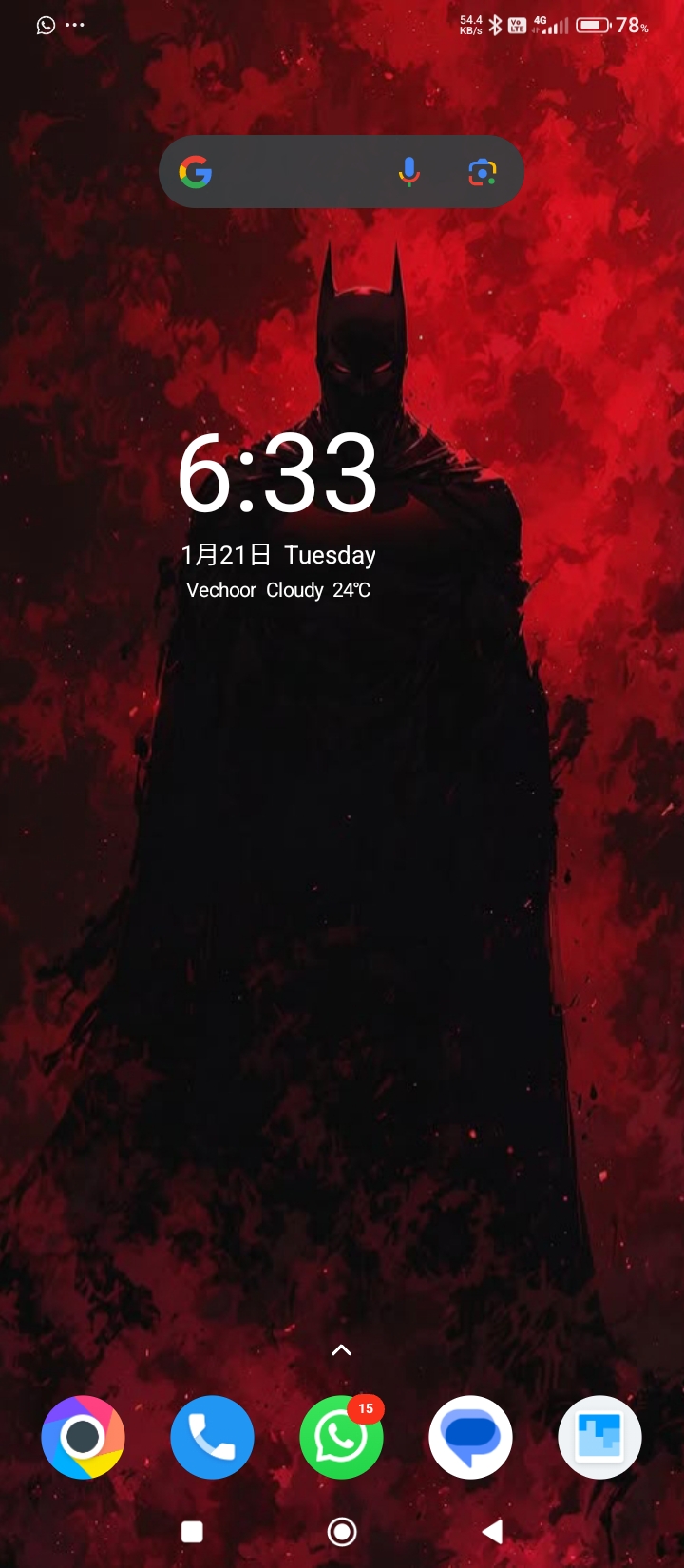Open the Phone dialer app
Screen dimensions: 684x1568
[212, 1437]
